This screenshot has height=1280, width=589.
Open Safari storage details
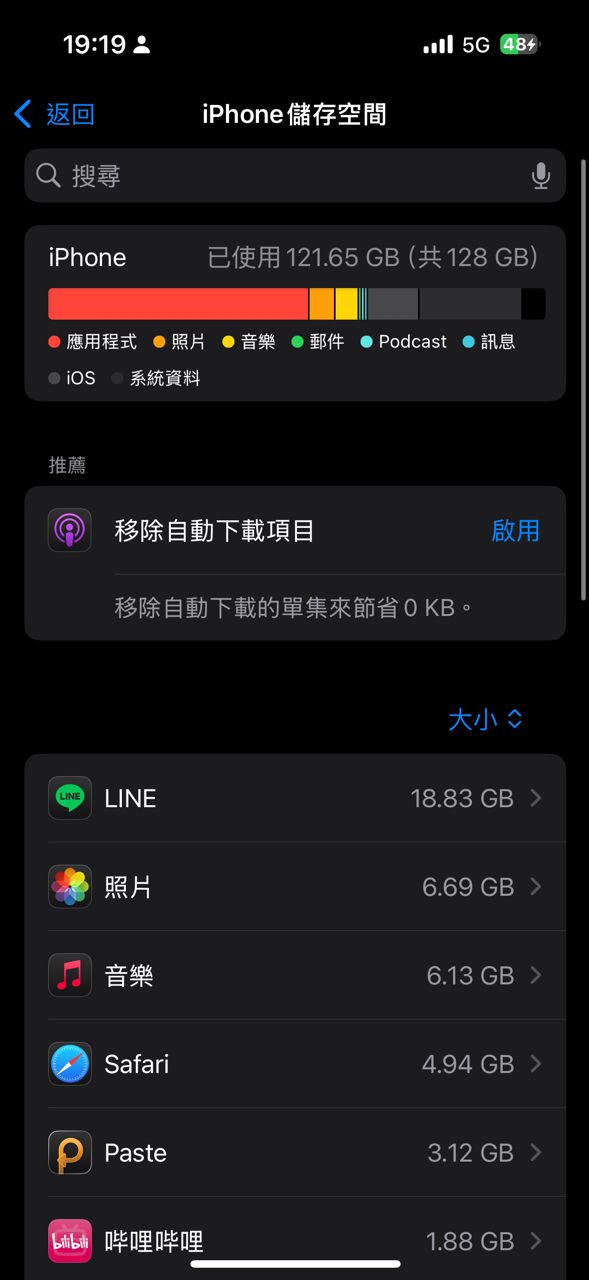pyautogui.click(x=295, y=1064)
